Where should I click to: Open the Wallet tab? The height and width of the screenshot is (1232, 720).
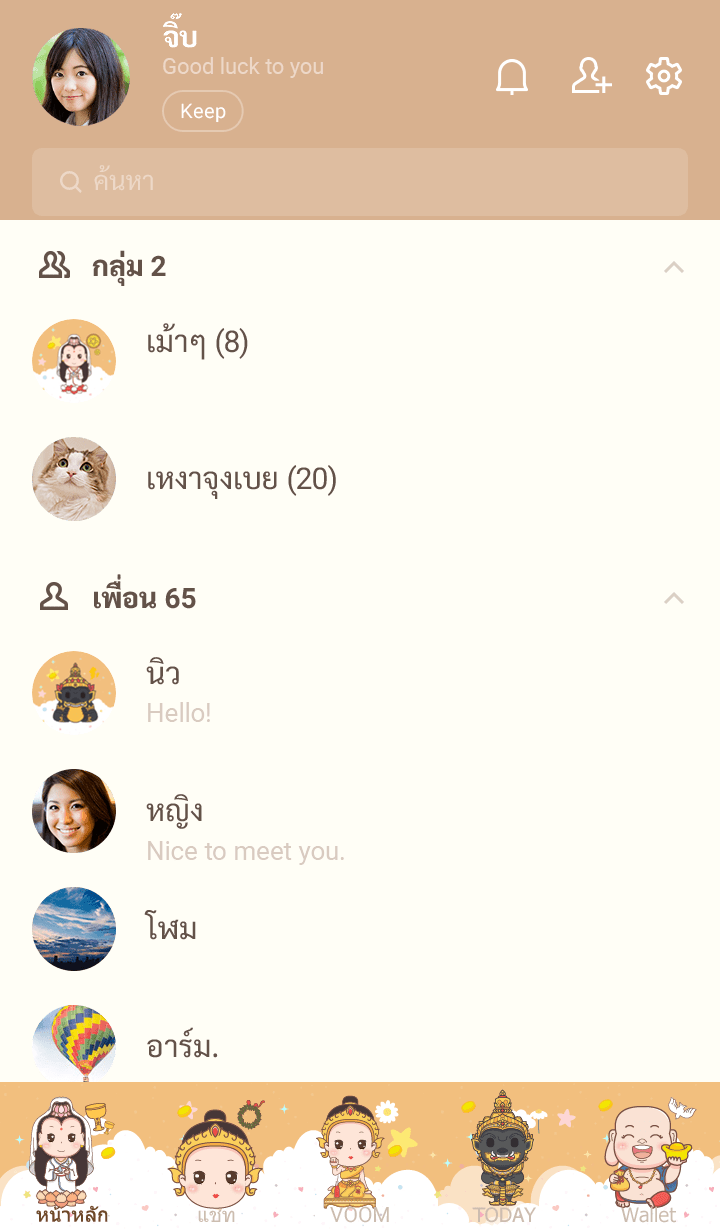(648, 1160)
